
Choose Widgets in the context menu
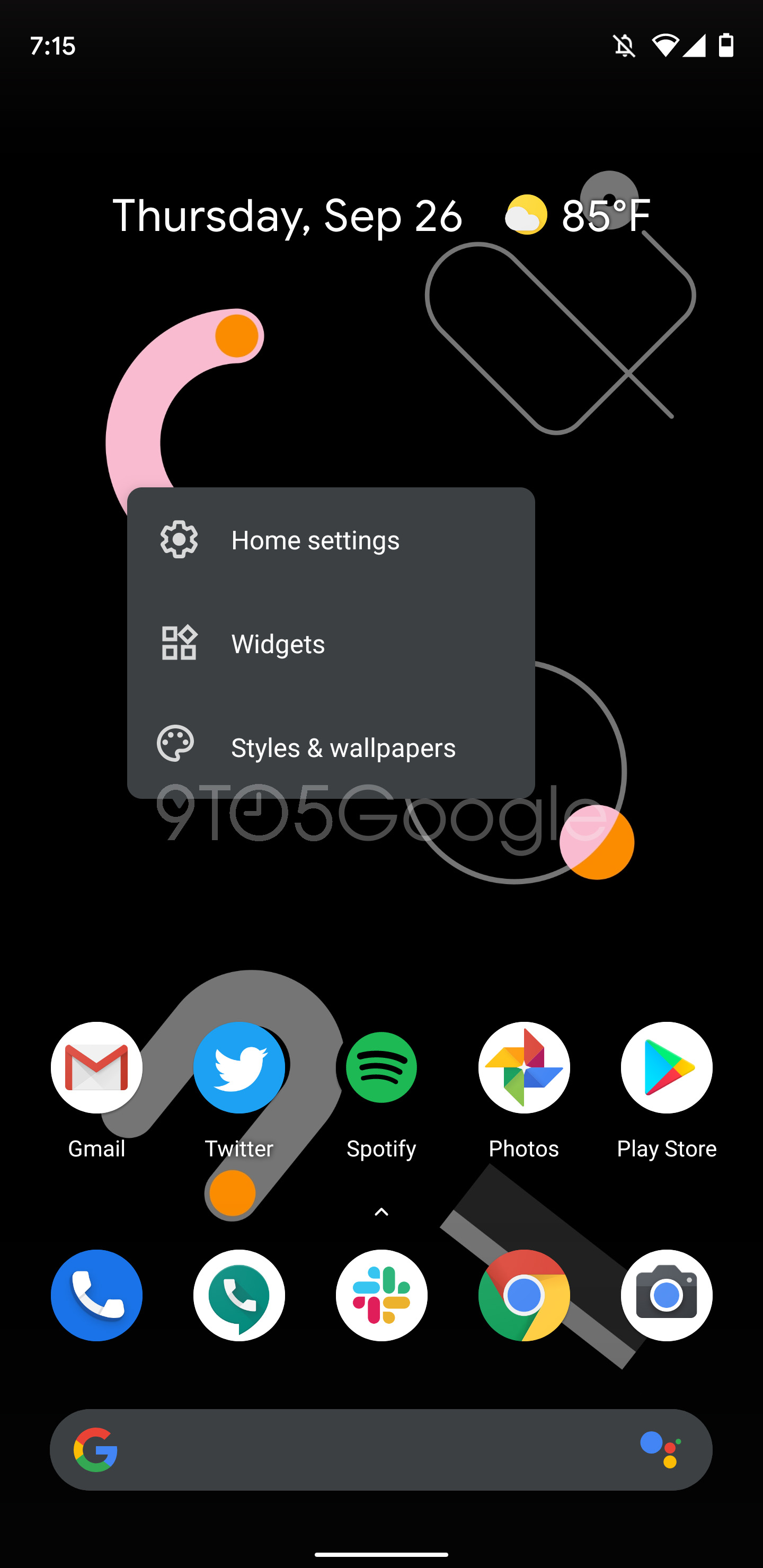(278, 644)
